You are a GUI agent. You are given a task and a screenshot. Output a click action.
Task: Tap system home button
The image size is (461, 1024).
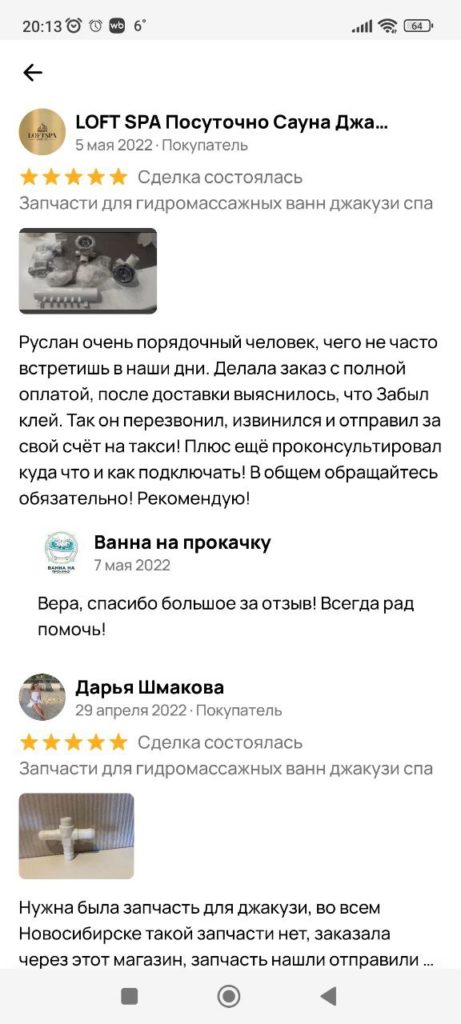coord(229,996)
